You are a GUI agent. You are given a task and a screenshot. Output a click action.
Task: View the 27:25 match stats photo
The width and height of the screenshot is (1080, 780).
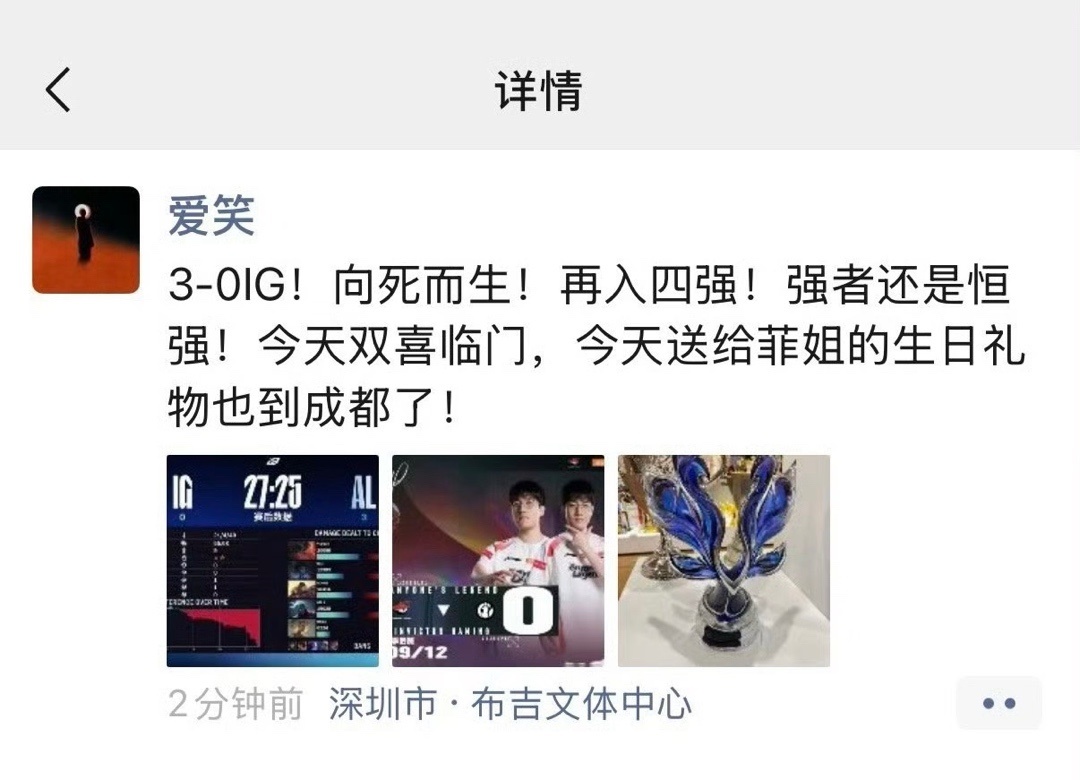272,560
